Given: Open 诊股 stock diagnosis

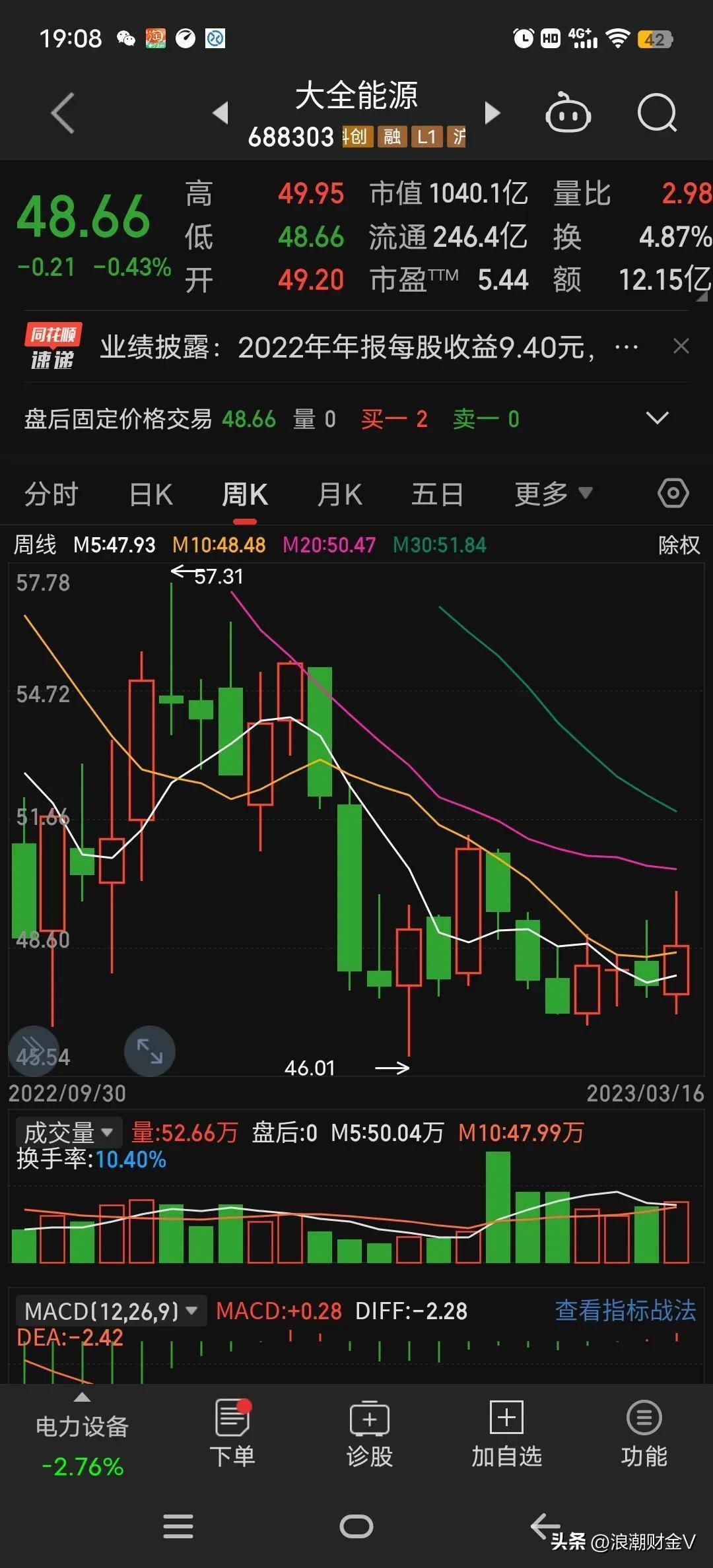Looking at the screenshot, I should 370,1433.
